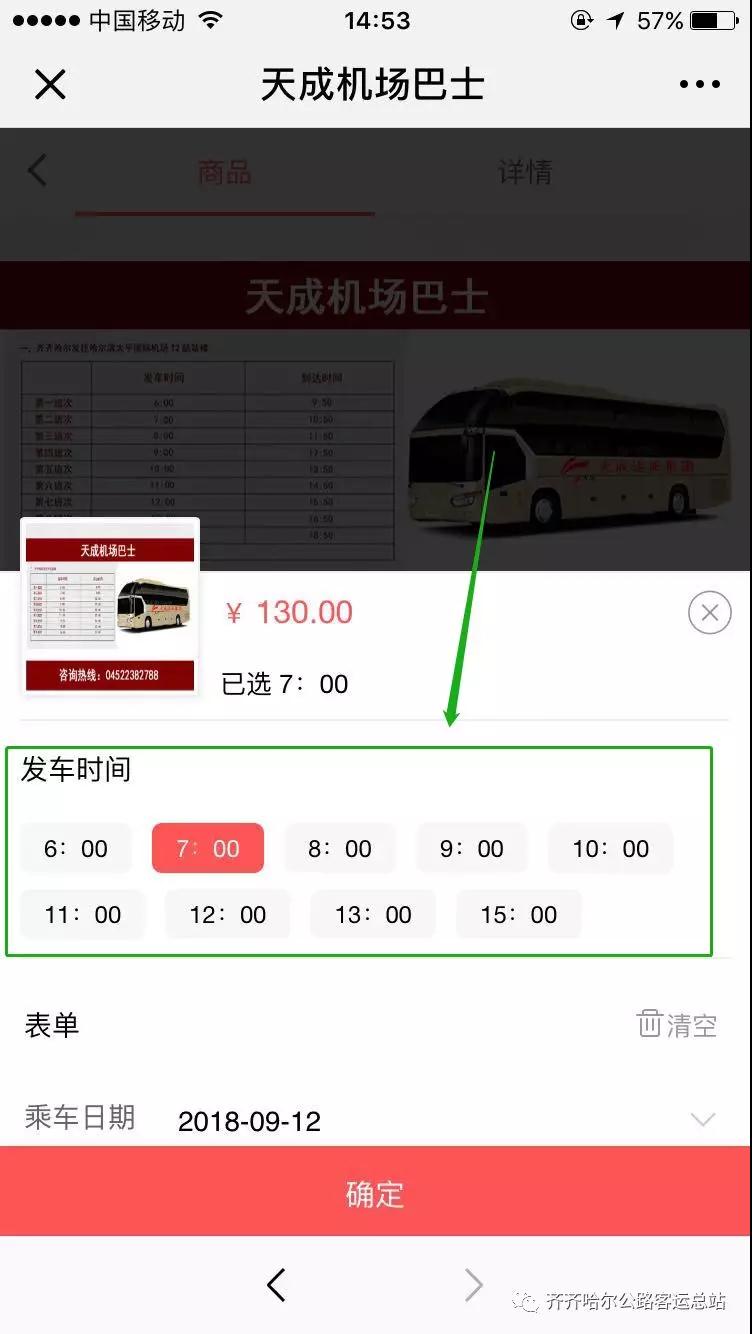The image size is (752, 1334).
Task: Pick the 11:00 departure time
Action: [83, 914]
